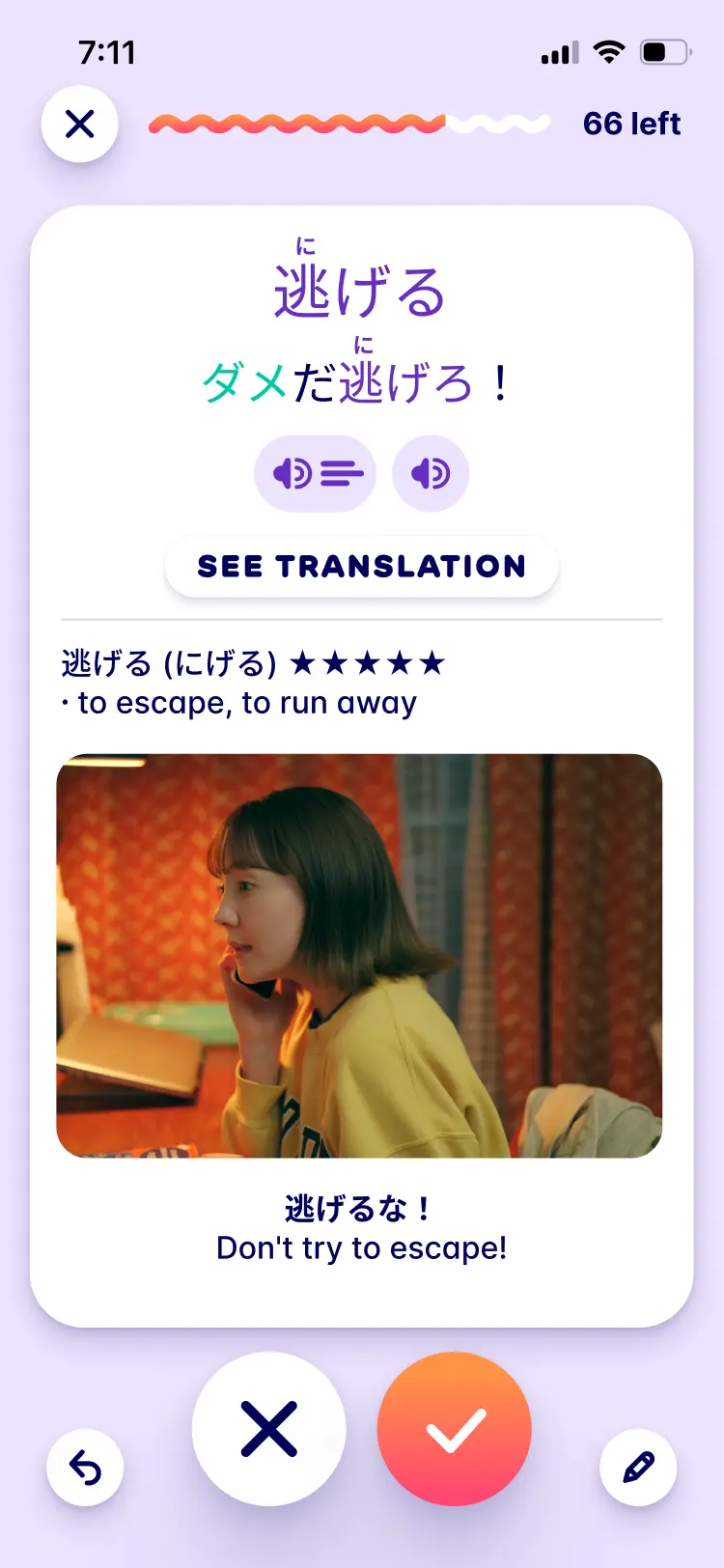Undo the previous card answer

pyautogui.click(x=85, y=1469)
